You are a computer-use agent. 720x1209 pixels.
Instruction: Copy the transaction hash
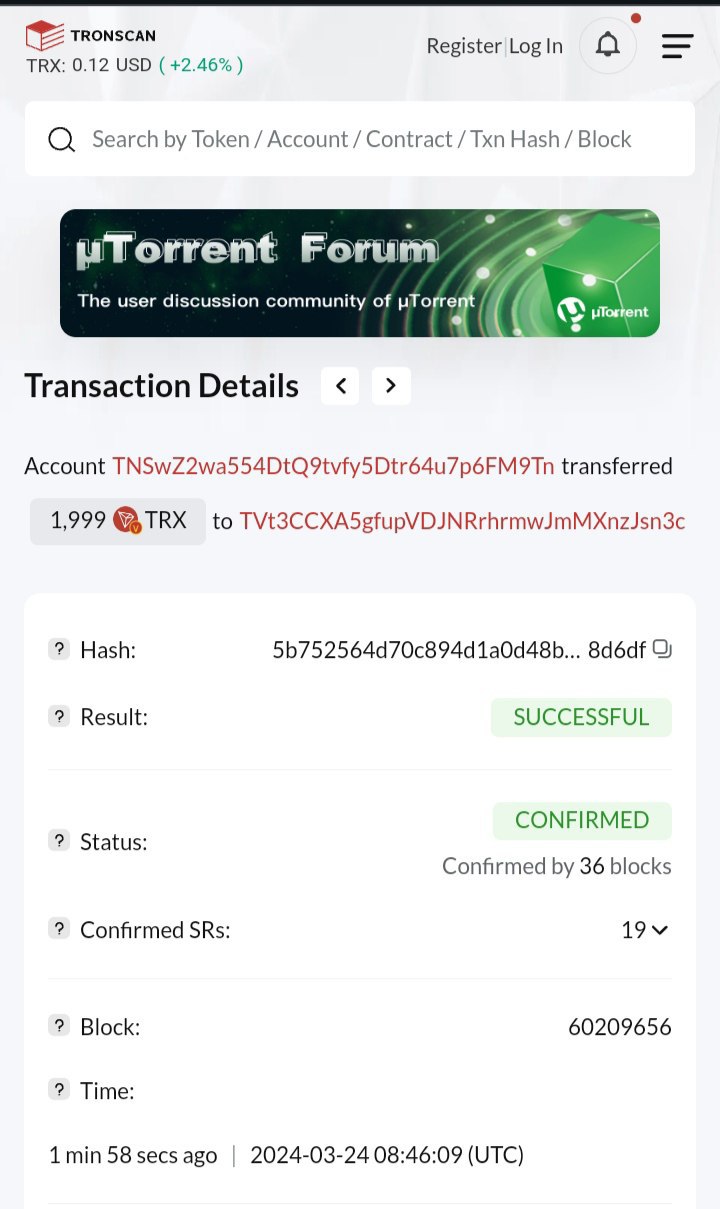coord(662,649)
